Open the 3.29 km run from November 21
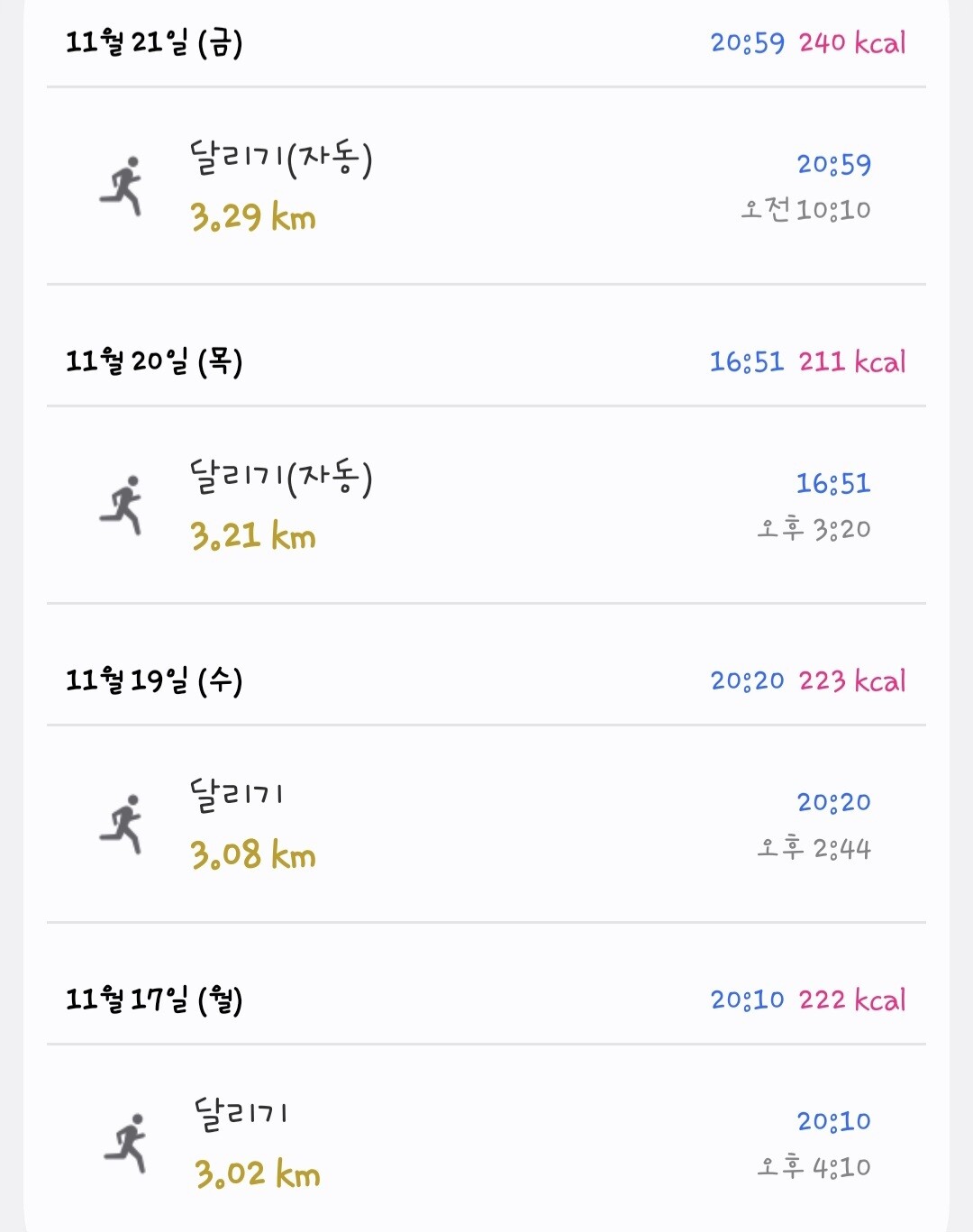This screenshot has width=973, height=1232. 486,187
